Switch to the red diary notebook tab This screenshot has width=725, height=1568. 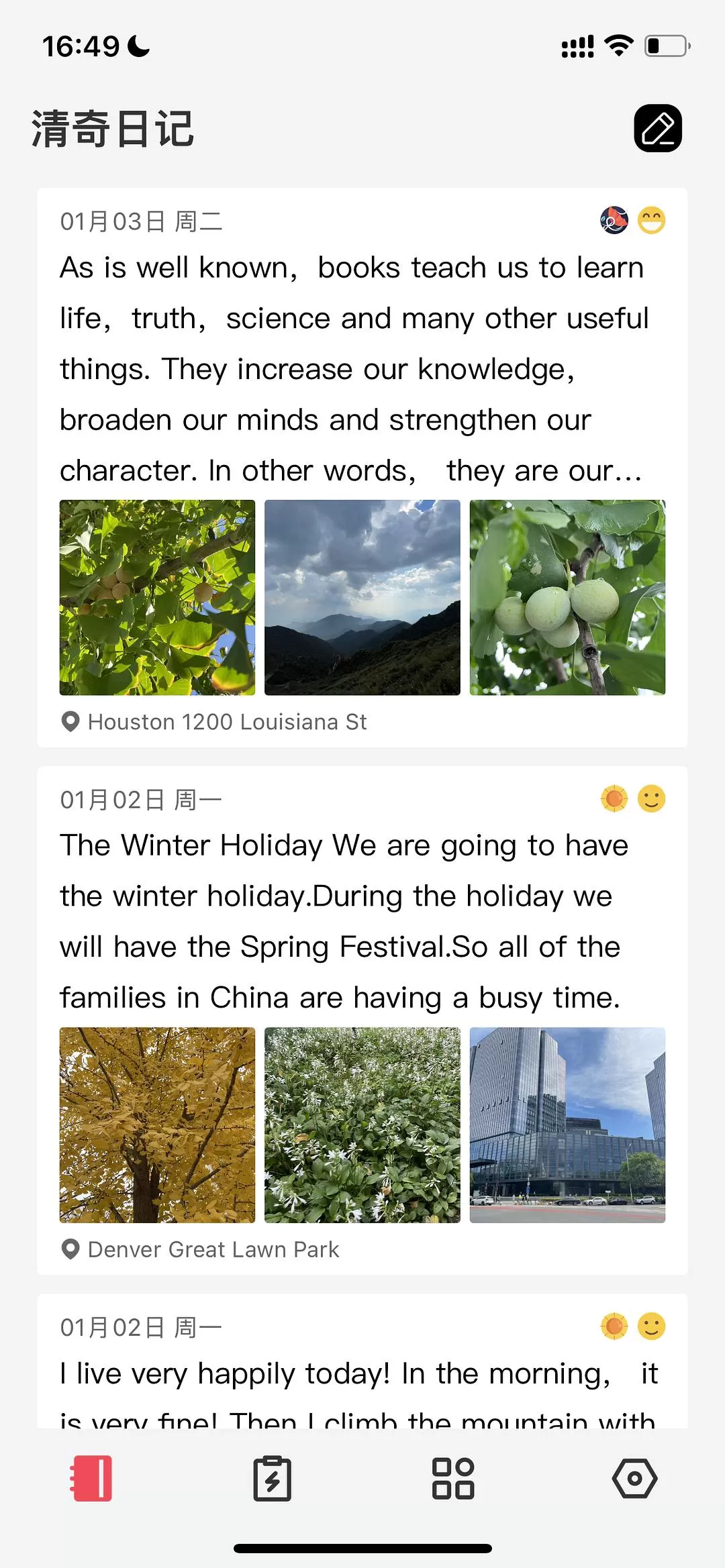pyautogui.click(x=91, y=1478)
